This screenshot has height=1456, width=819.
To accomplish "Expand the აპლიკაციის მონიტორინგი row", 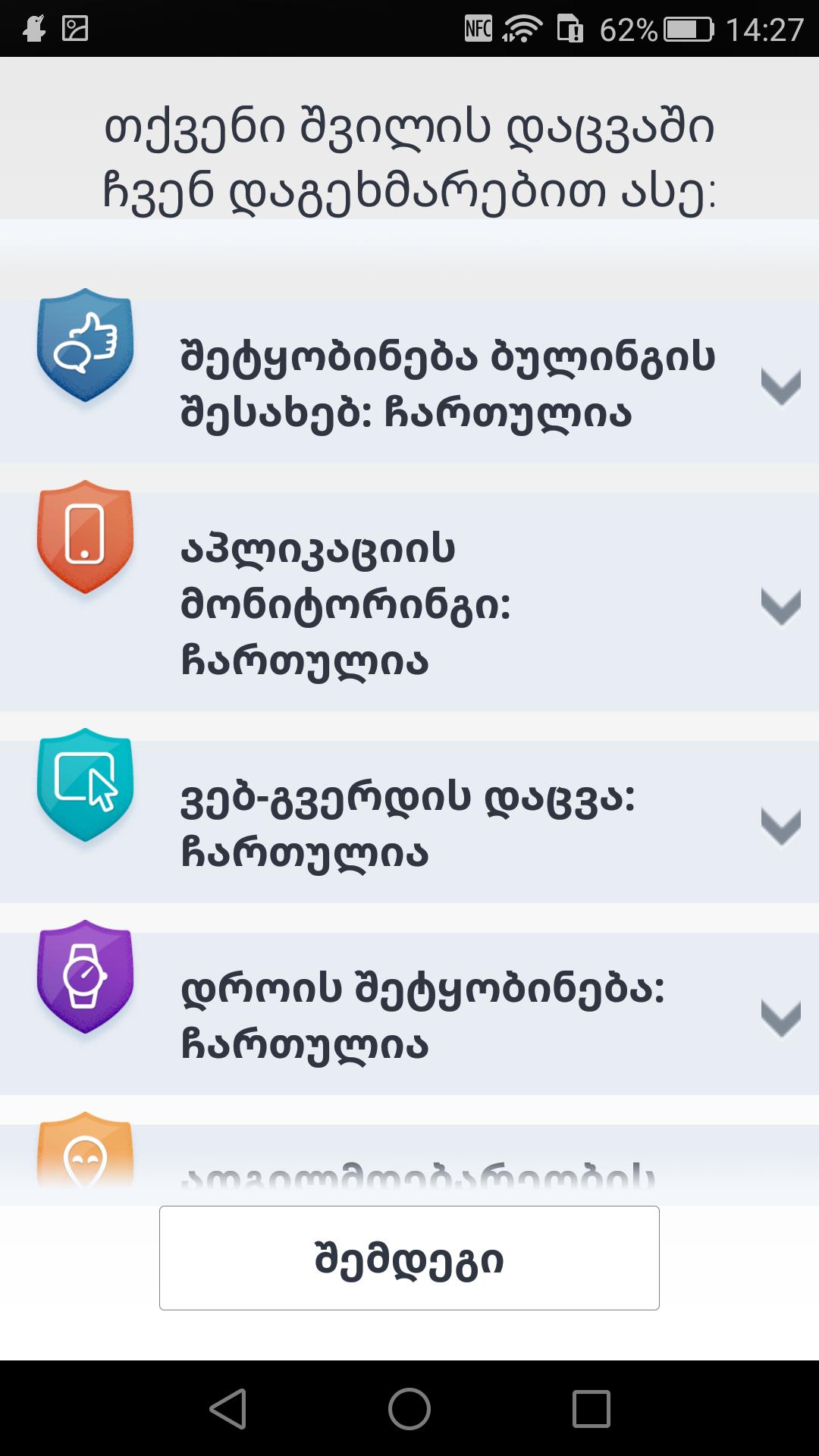I will [780, 606].
